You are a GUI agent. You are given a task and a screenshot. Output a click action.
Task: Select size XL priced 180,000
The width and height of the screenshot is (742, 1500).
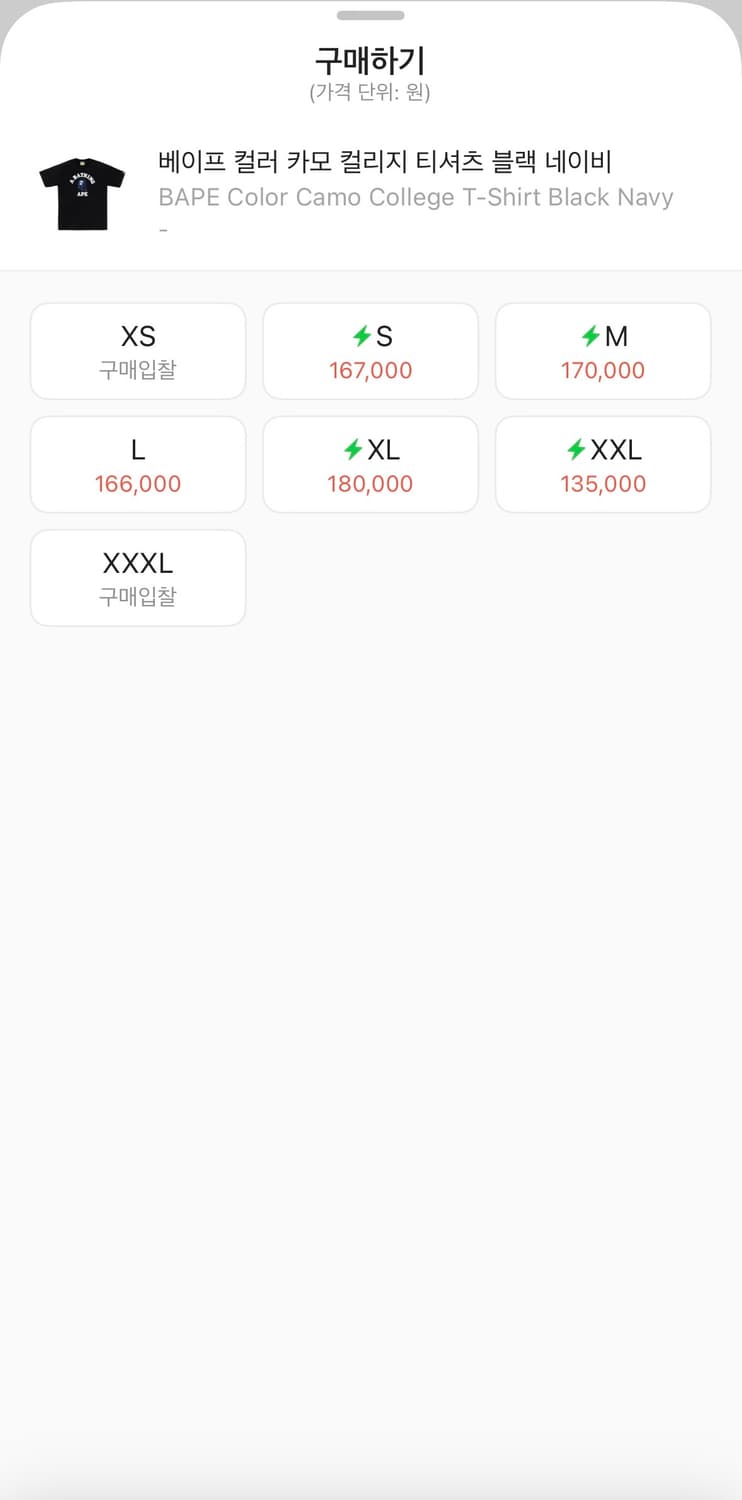point(370,464)
